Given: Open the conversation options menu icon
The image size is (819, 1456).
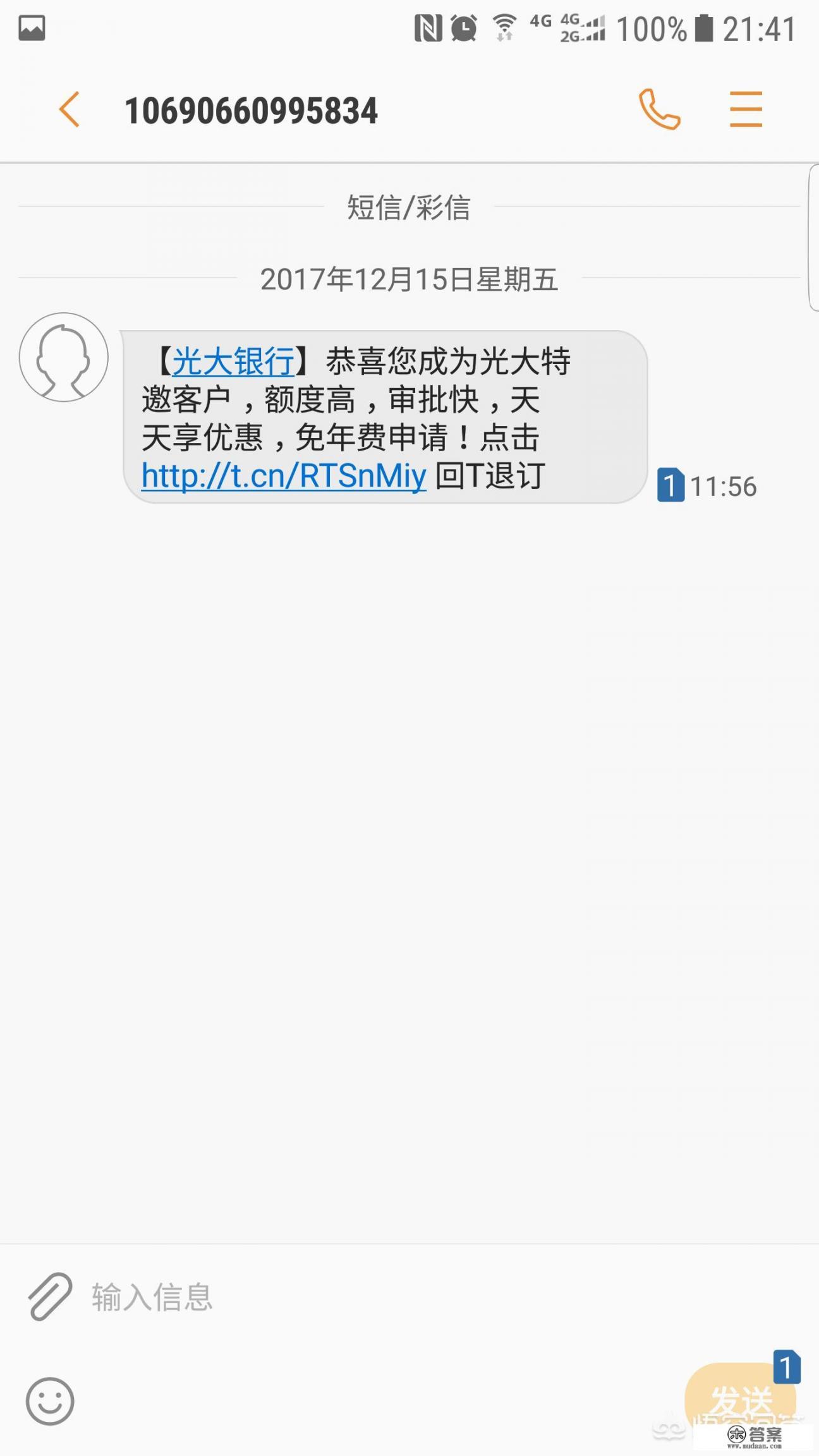Looking at the screenshot, I should pos(746,109).
